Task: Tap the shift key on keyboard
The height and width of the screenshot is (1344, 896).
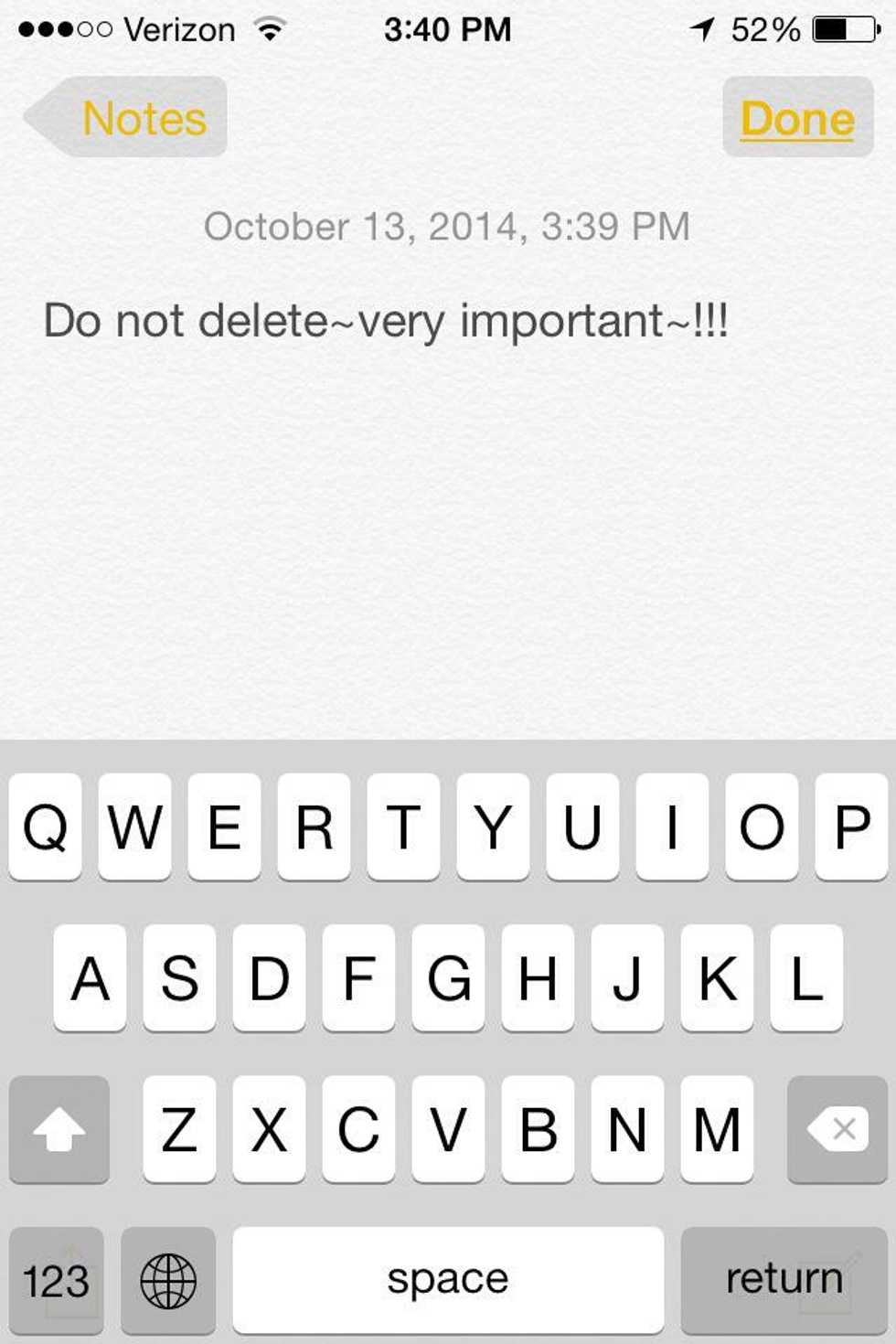Action: (x=59, y=1130)
